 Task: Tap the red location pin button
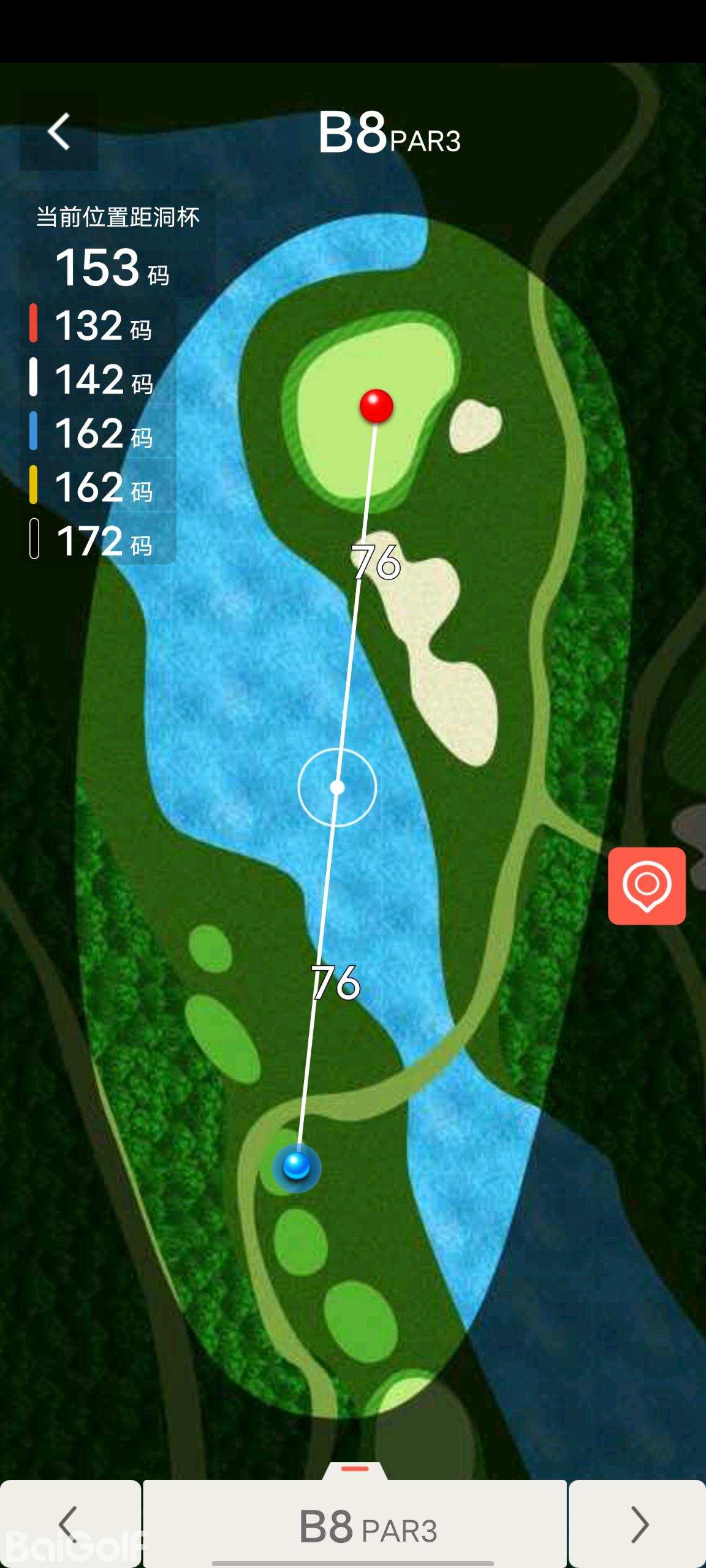(x=647, y=886)
